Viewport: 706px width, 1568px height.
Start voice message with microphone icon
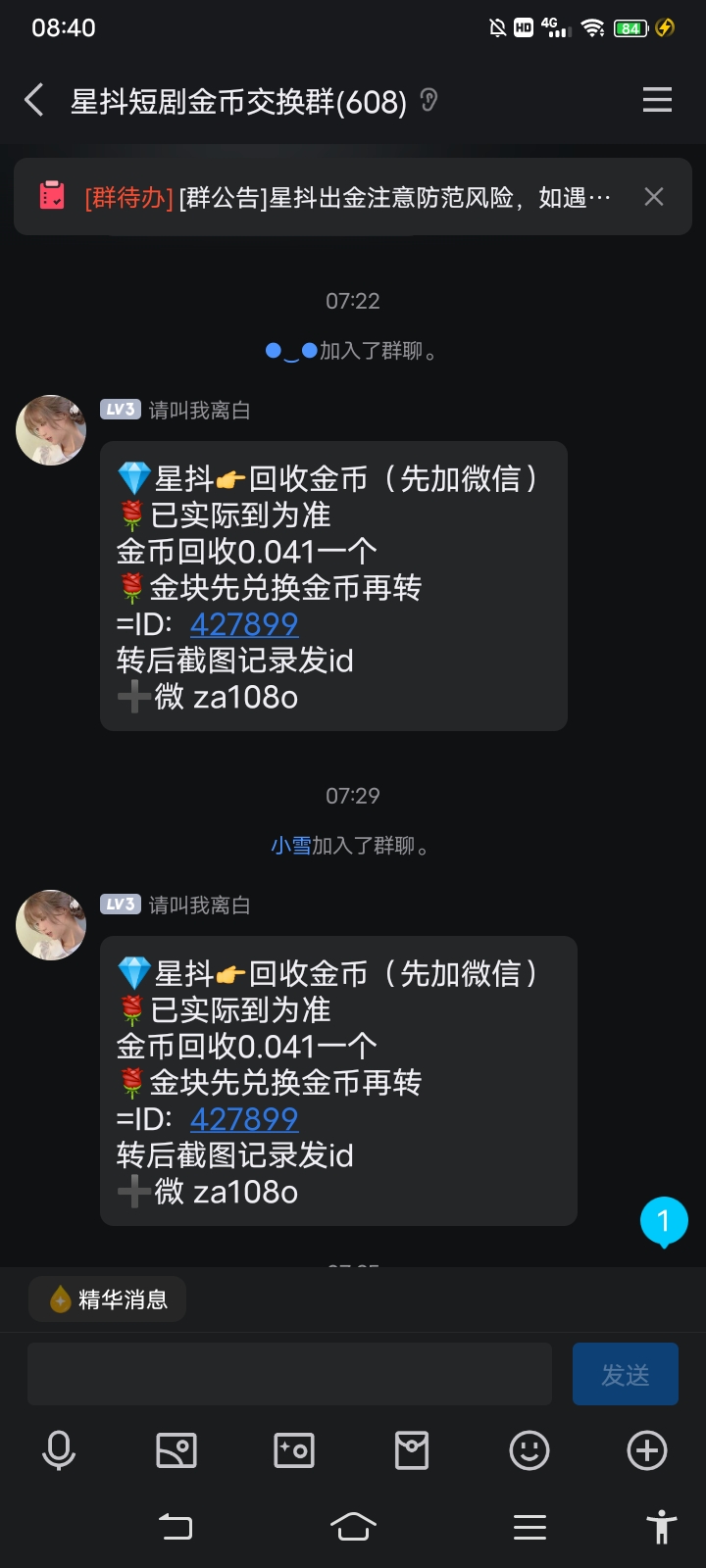coord(59,1450)
